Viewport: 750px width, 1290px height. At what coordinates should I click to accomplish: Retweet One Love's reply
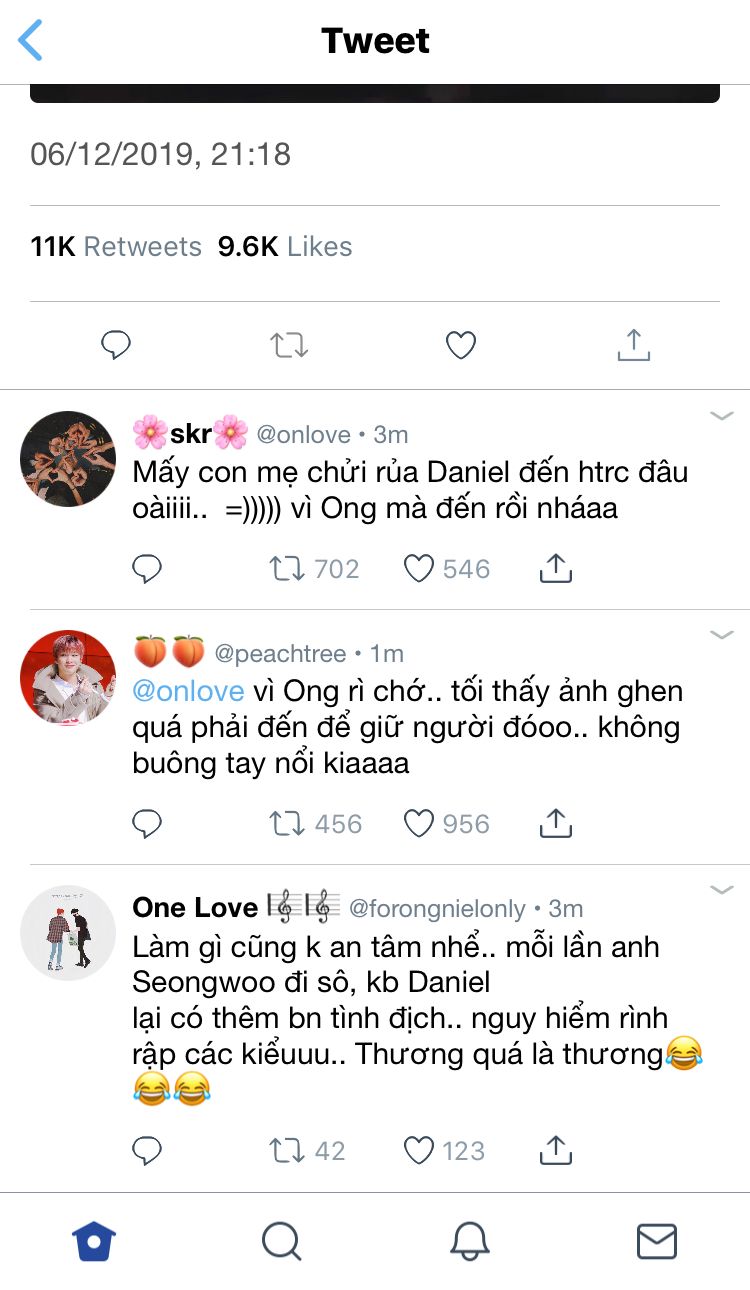pos(286,1151)
